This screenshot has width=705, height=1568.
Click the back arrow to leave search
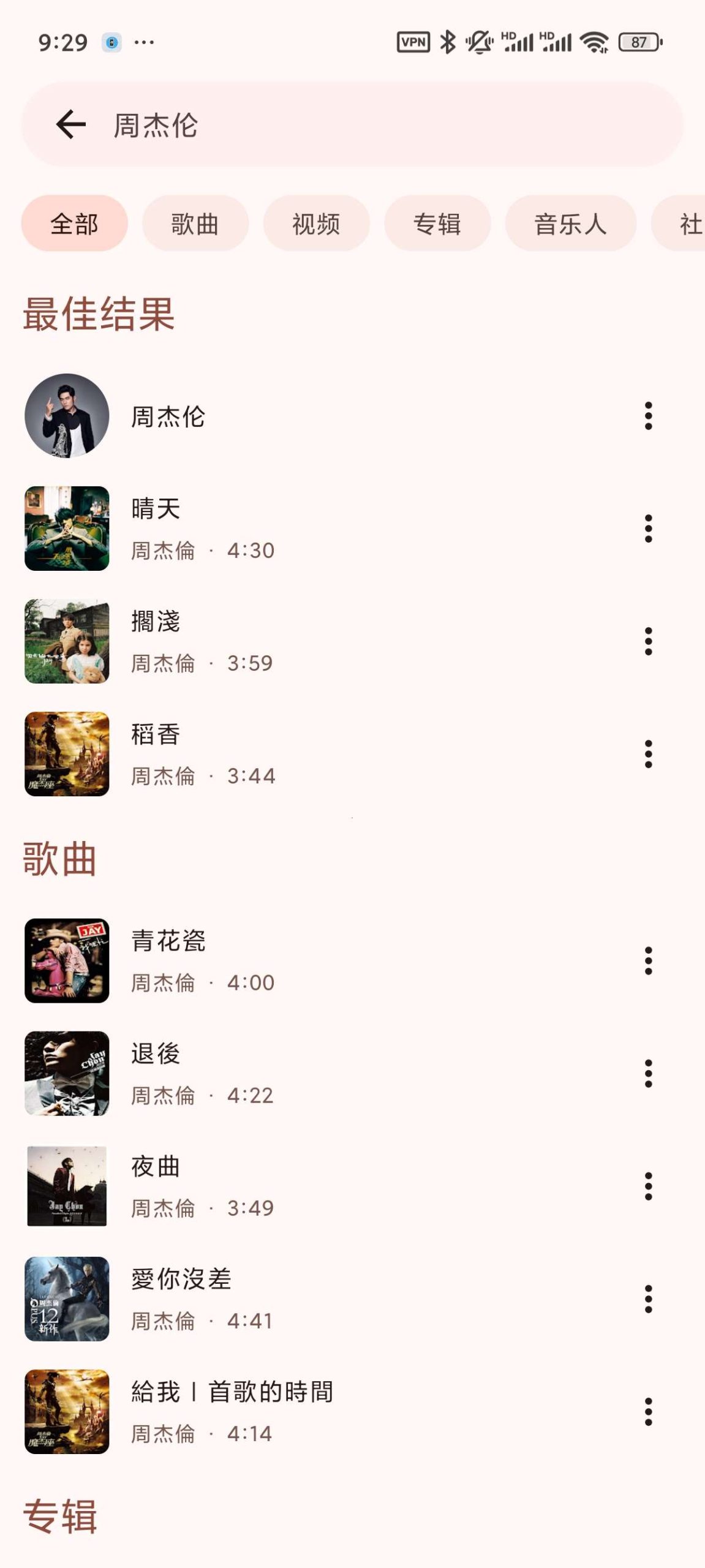pos(69,124)
